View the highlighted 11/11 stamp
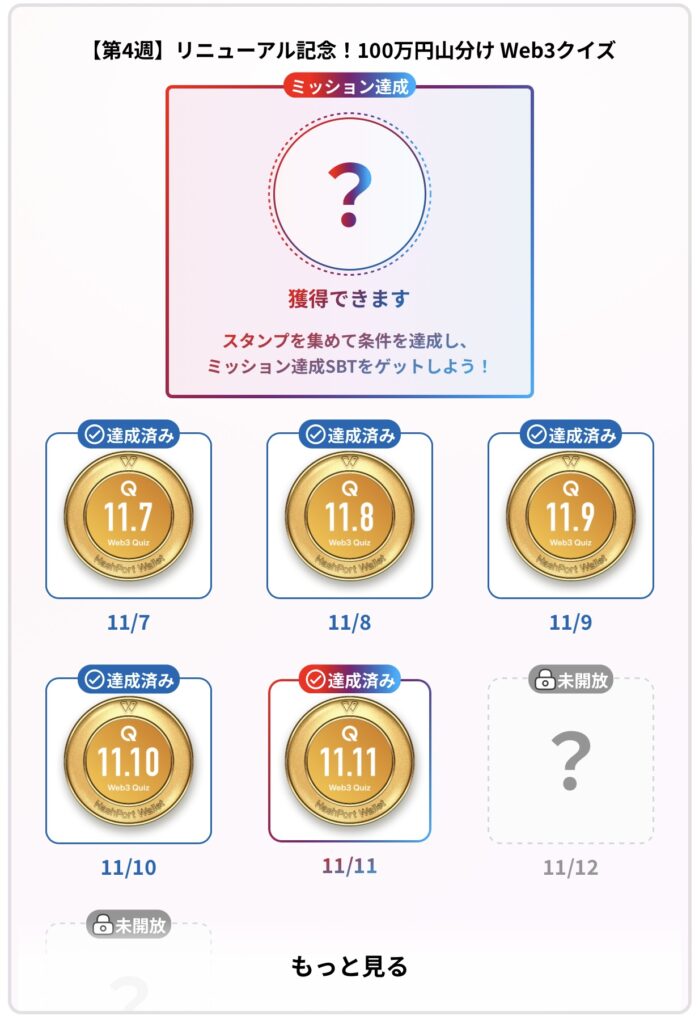 pyautogui.click(x=349, y=762)
